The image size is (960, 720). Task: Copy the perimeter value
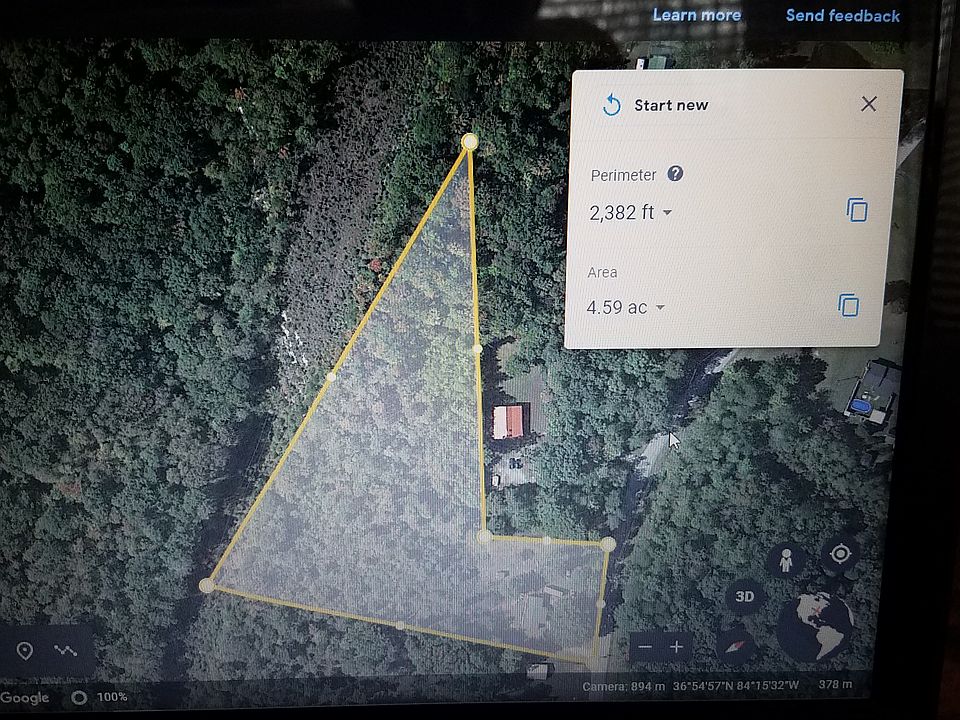[x=856, y=210]
